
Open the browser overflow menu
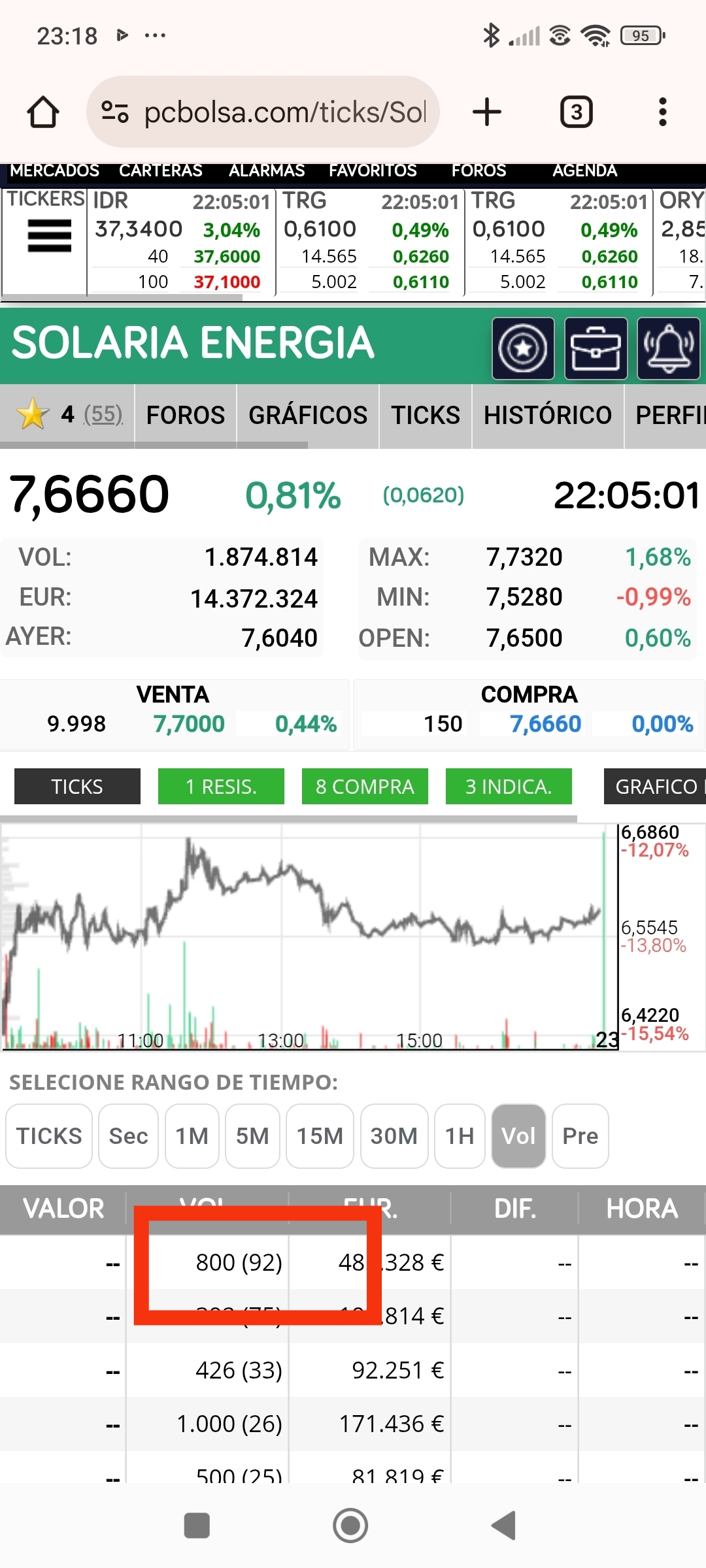coord(662,112)
